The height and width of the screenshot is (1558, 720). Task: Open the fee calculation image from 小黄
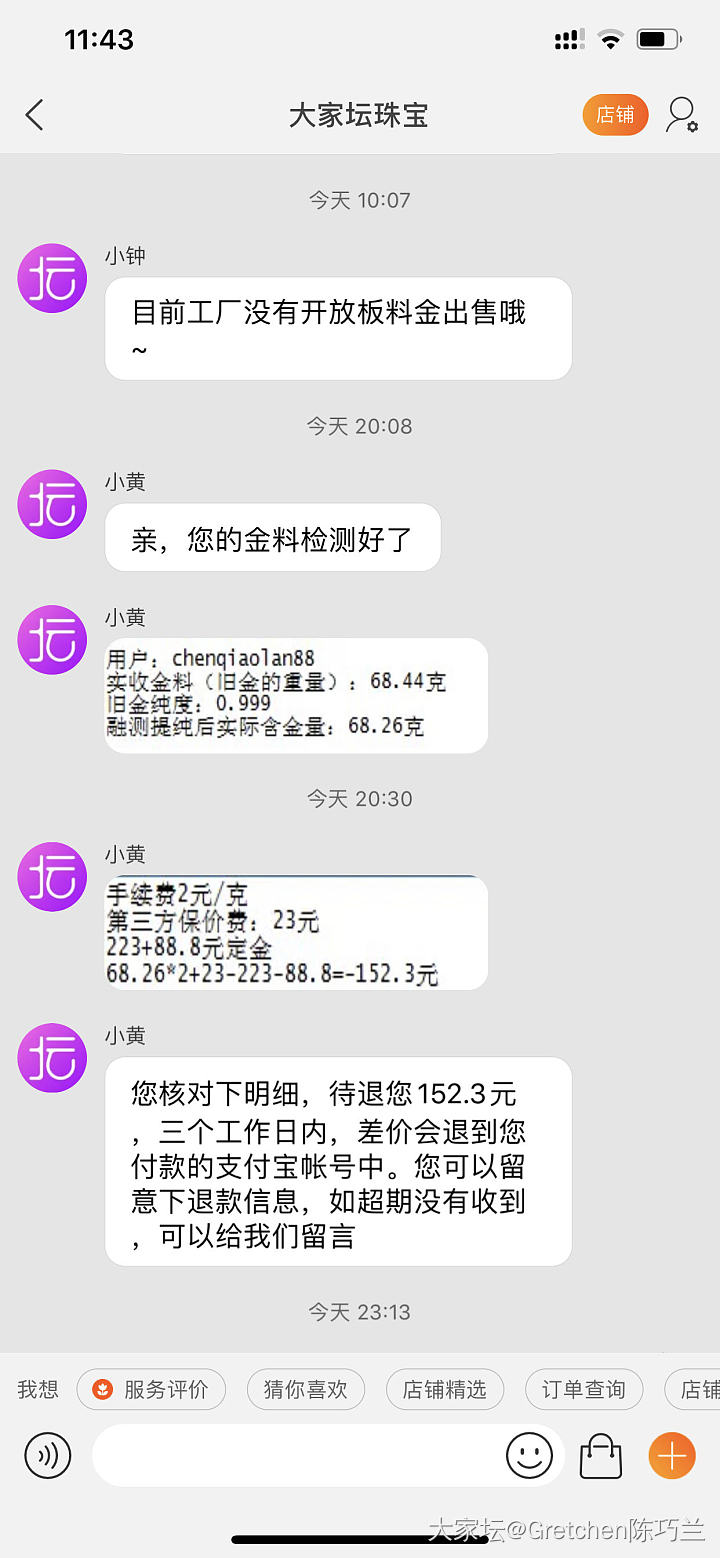click(296, 933)
